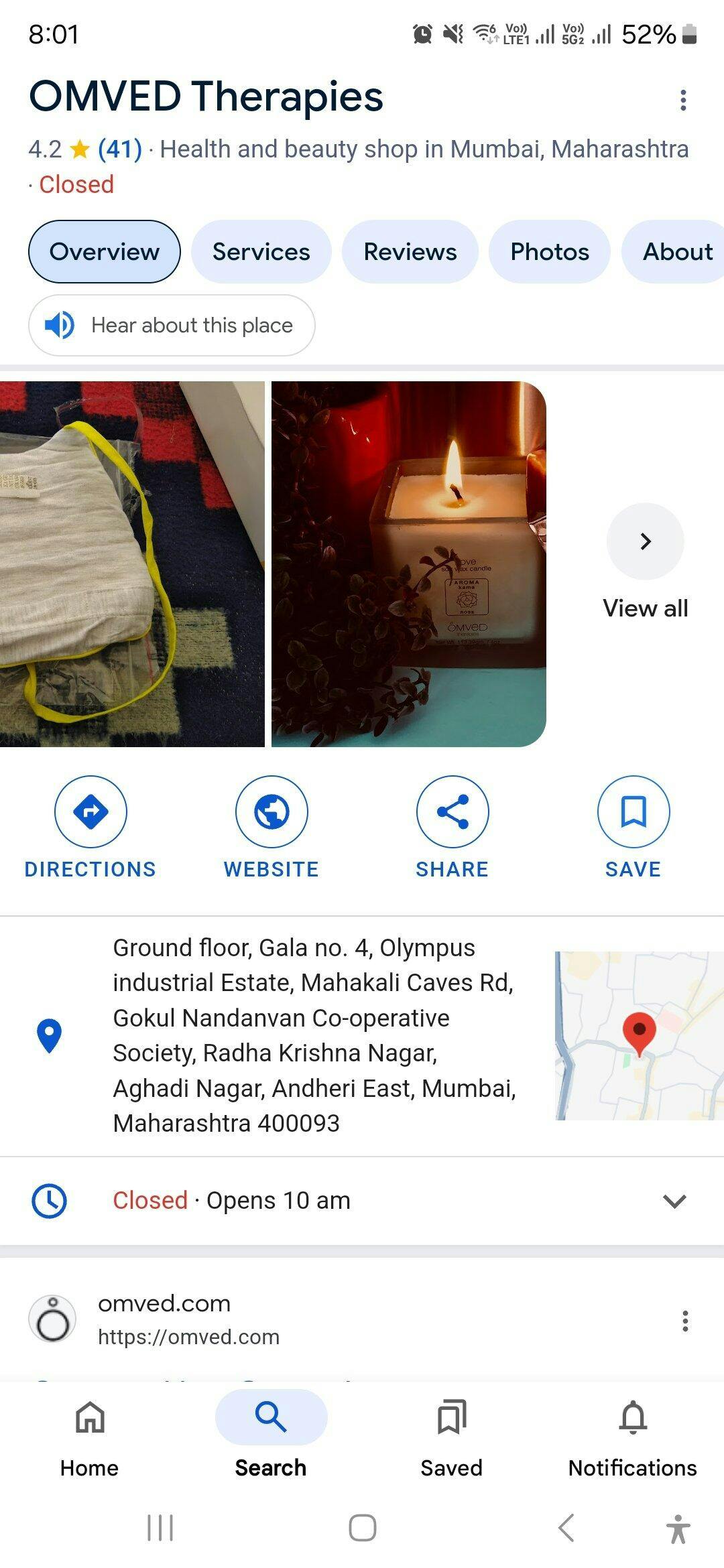The width and height of the screenshot is (724, 1568).
Task: Open the grey fabric pouch photo
Action: 131,564
